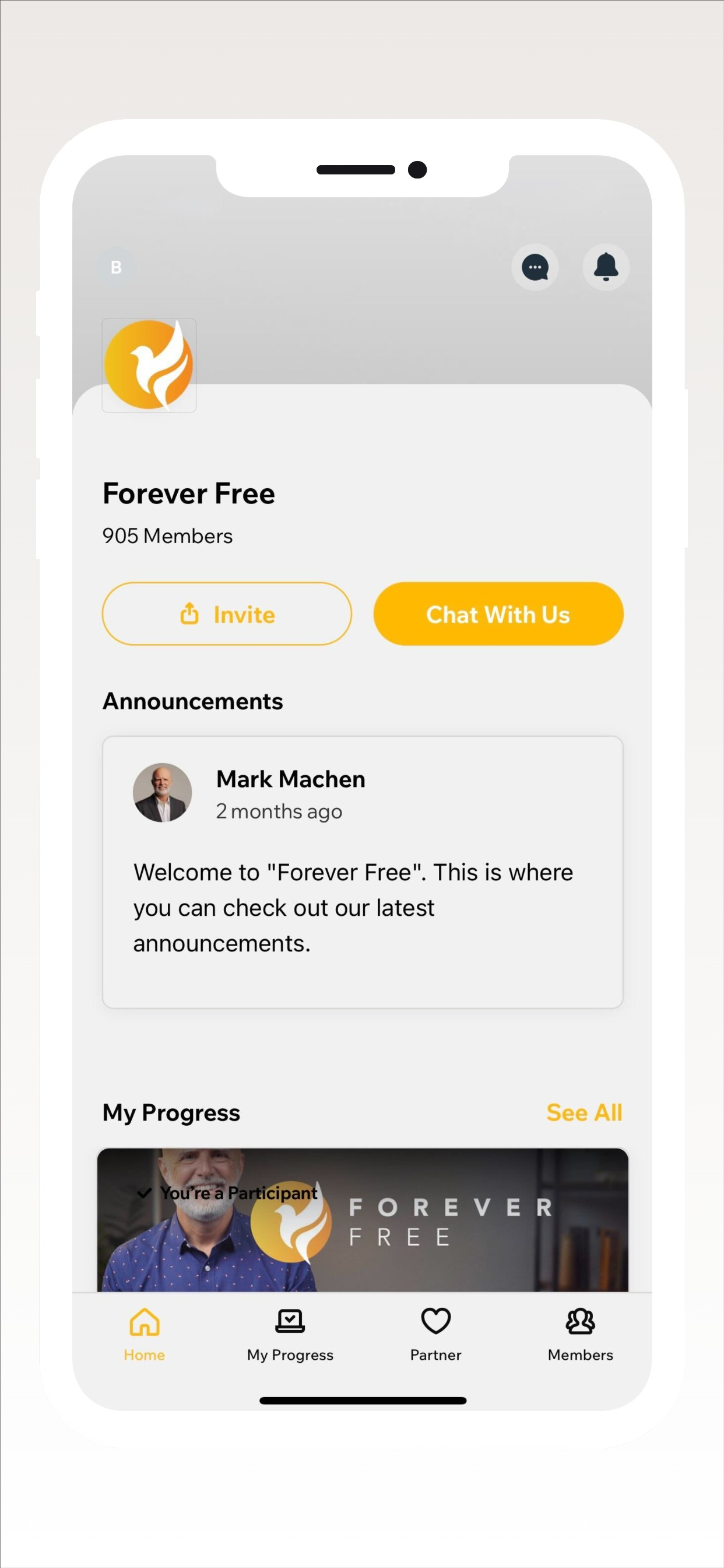Open See All progress items

[x=584, y=1112]
